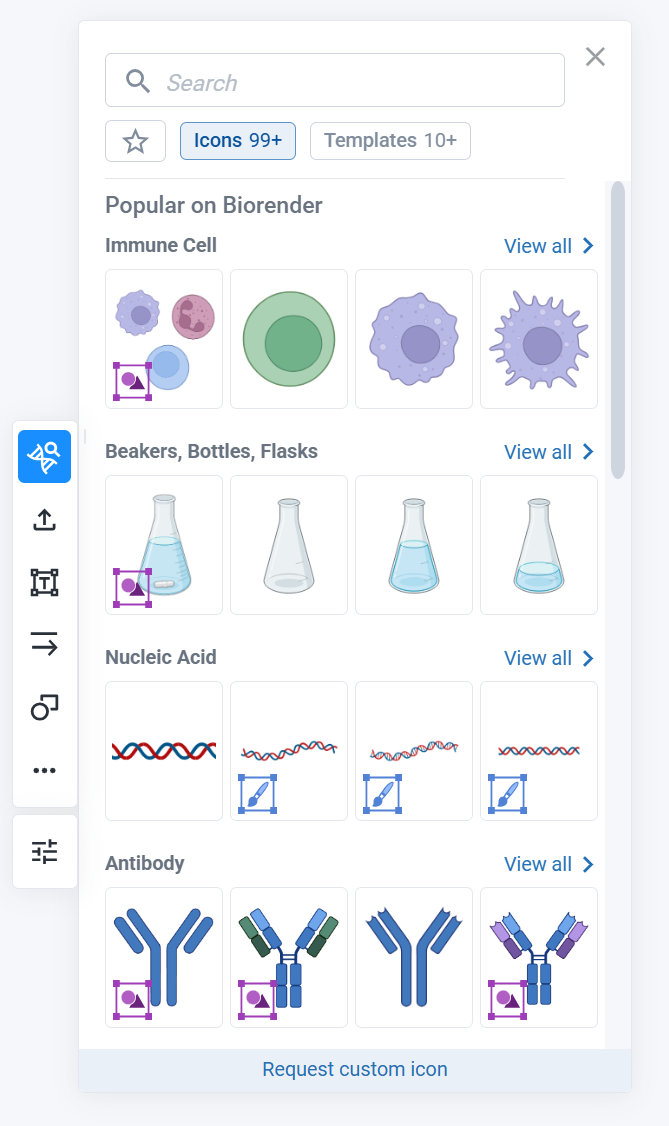Select the Icons 99+ tab

238,141
